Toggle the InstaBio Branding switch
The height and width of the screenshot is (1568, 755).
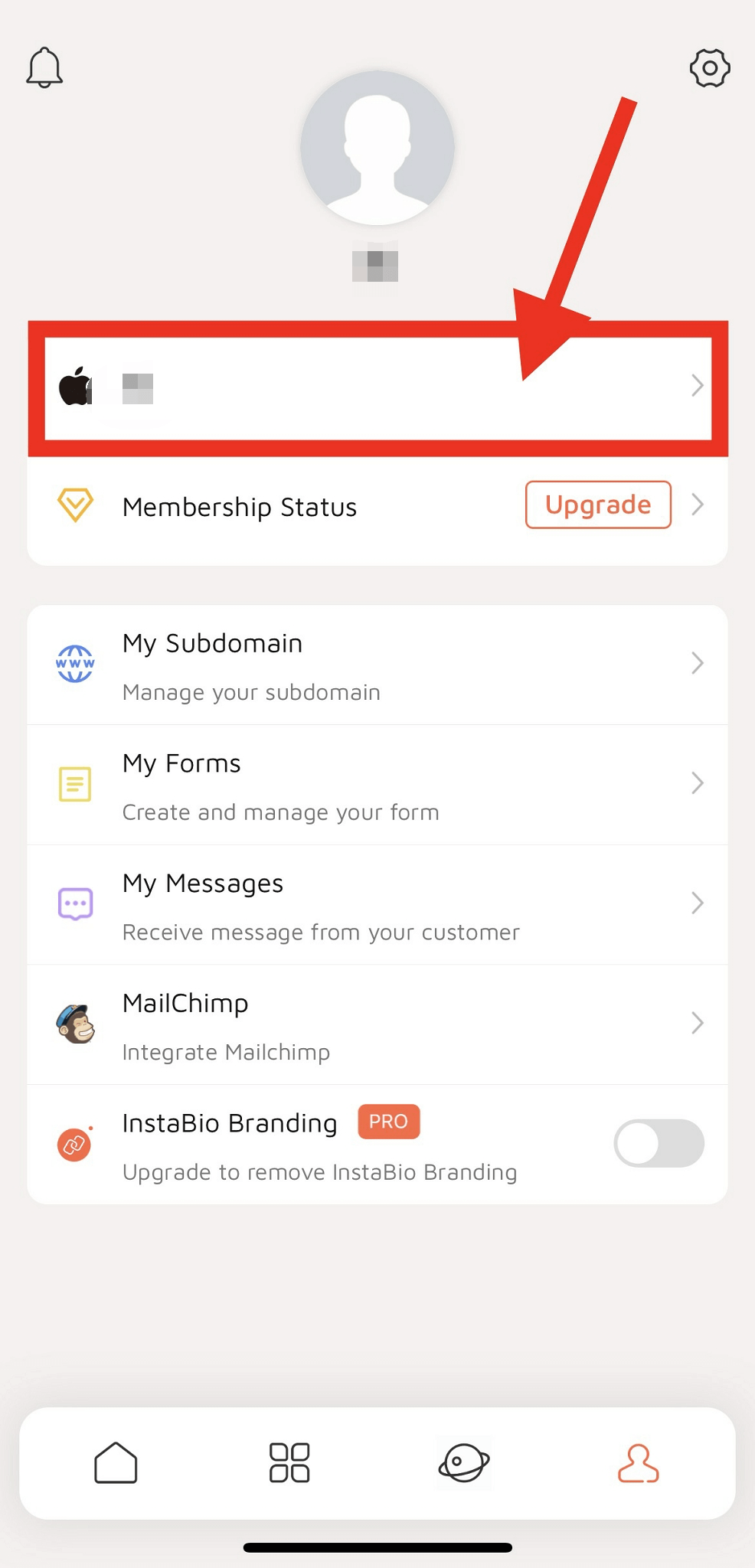(659, 1143)
